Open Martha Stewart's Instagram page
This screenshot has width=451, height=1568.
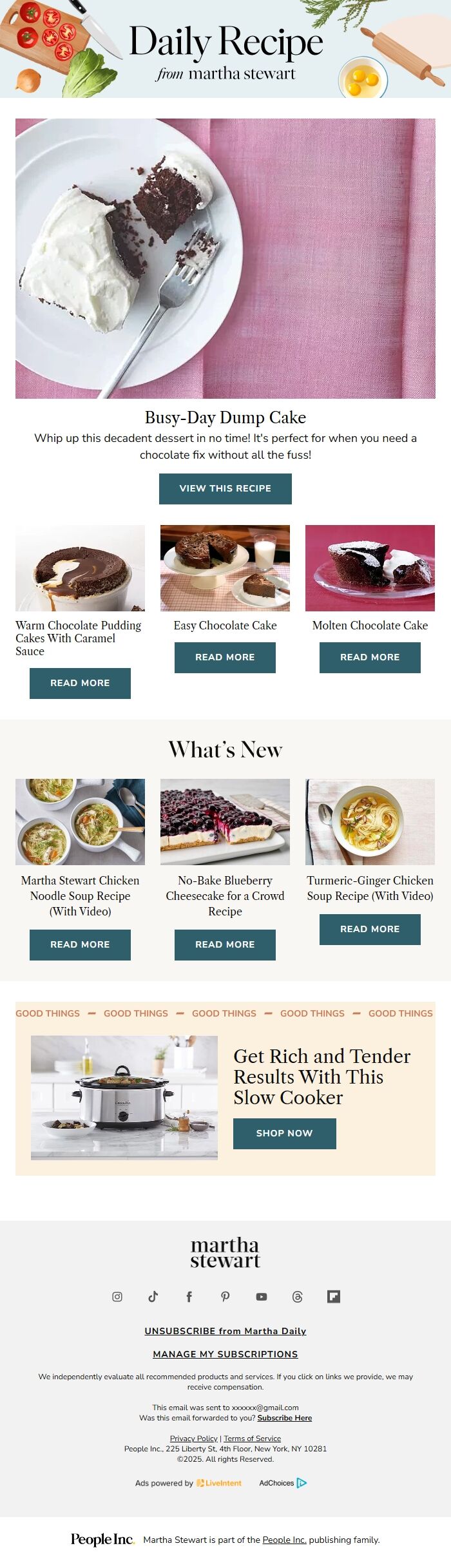point(117,1297)
